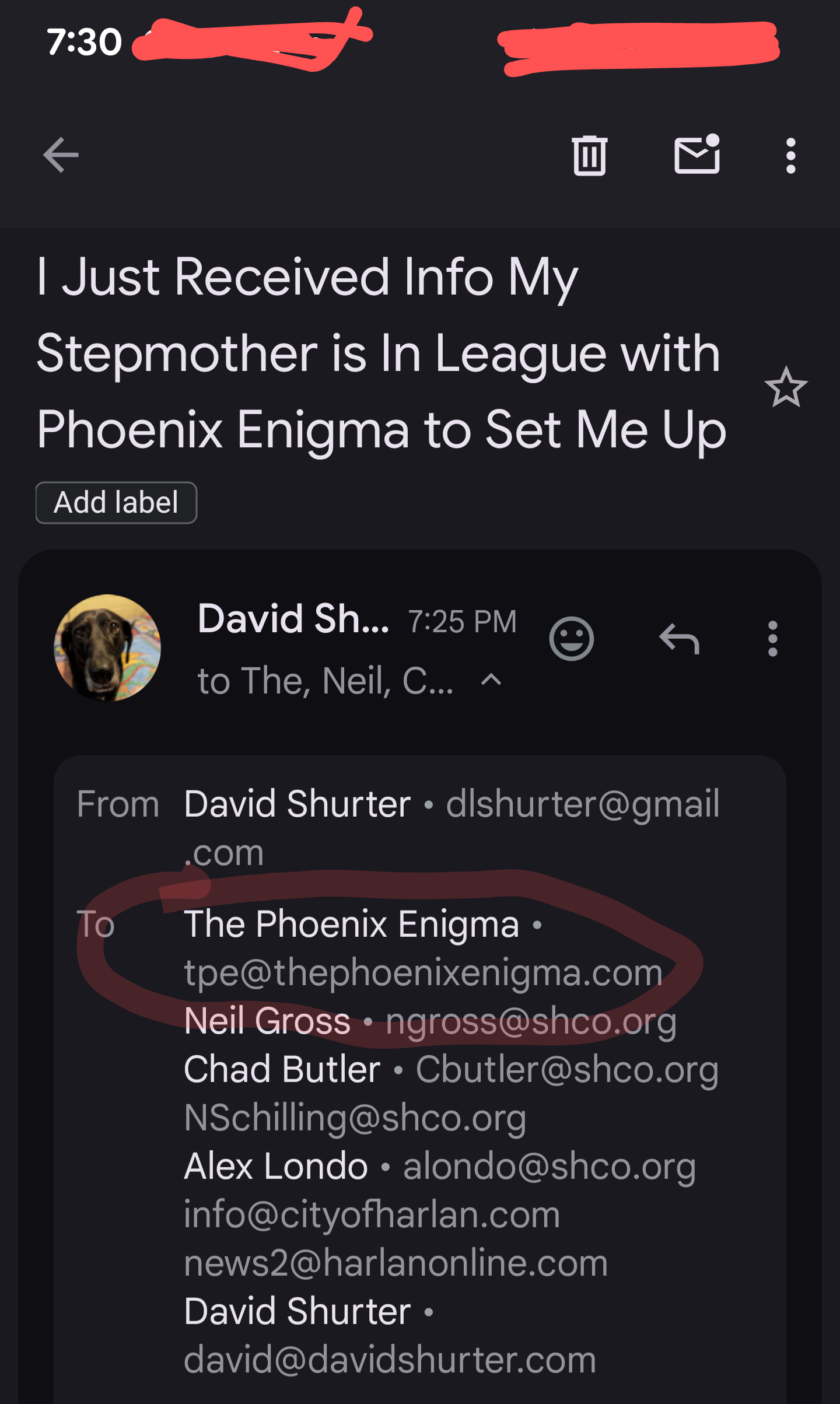Screen dimensions: 840x1404
Task: Mark the email as unread
Action: (x=696, y=155)
